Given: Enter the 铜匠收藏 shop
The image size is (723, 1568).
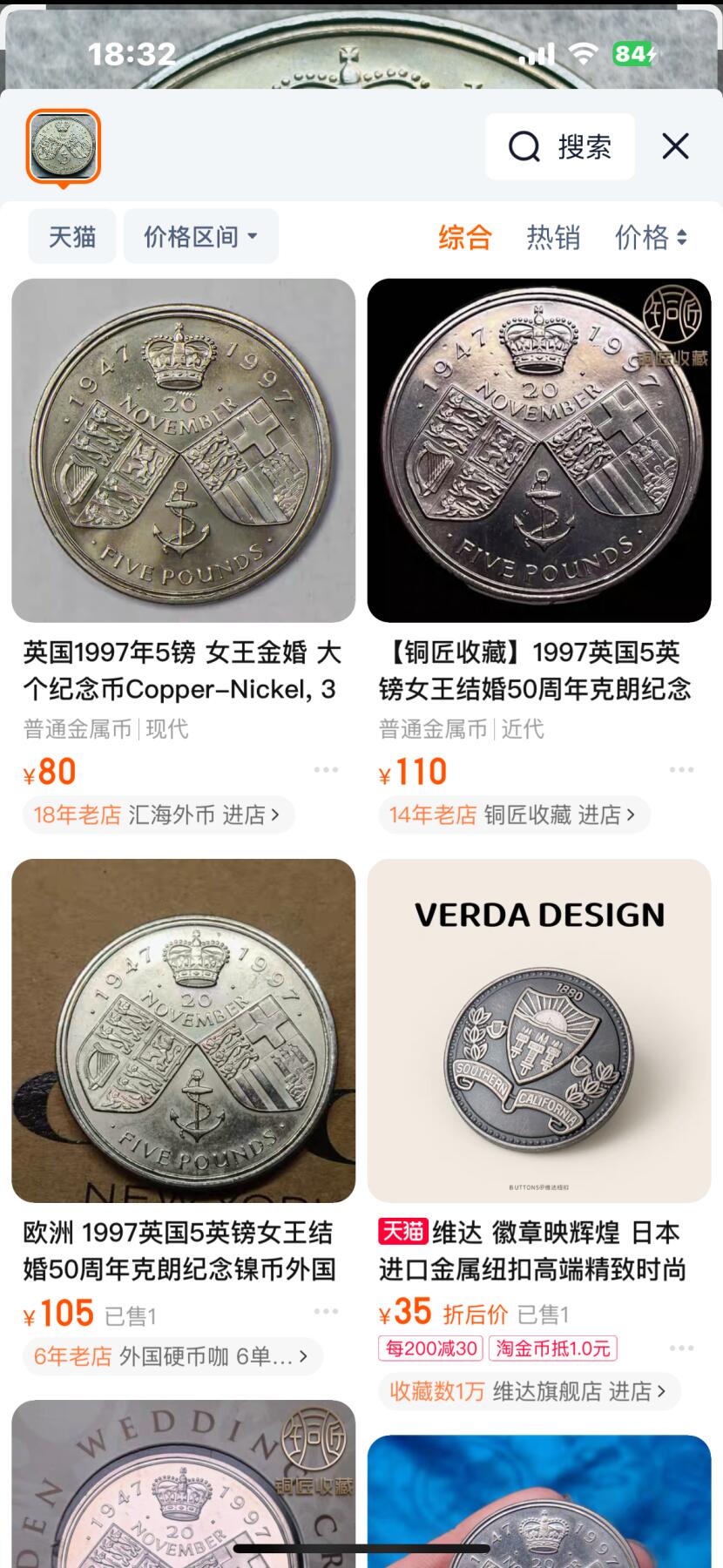Looking at the screenshot, I should 559,815.
